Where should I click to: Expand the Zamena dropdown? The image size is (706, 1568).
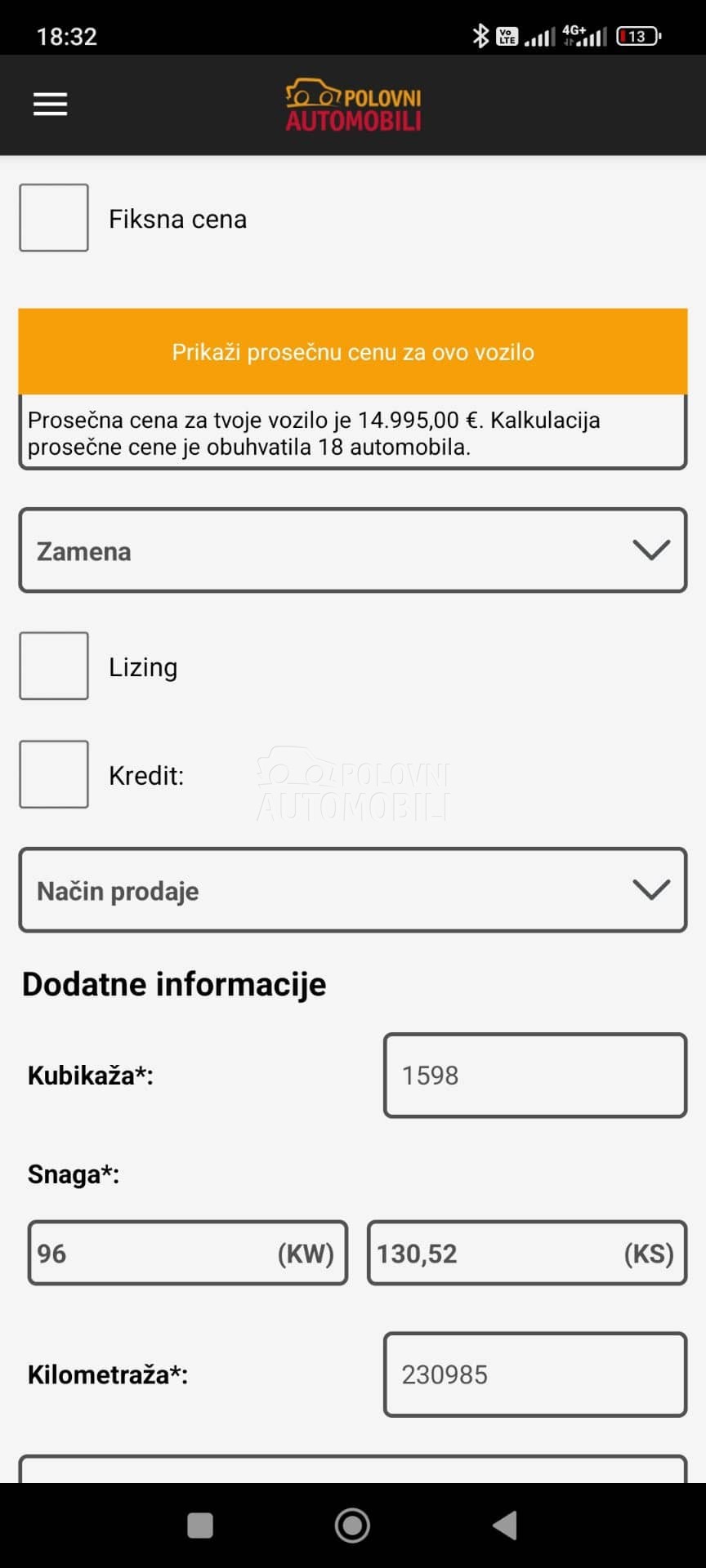pyautogui.click(x=353, y=551)
